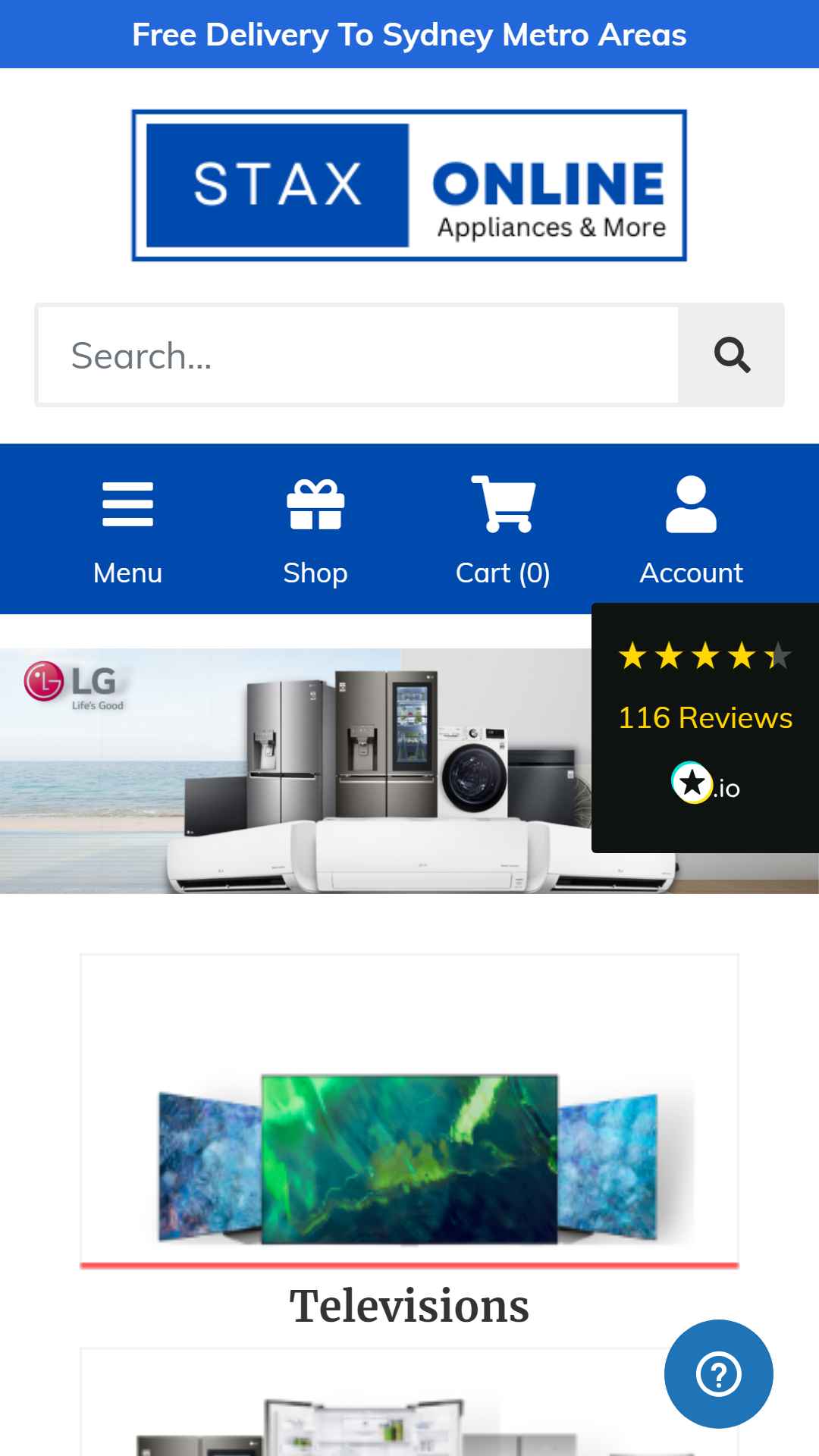Open the 116 Reviews widget

[705, 727]
